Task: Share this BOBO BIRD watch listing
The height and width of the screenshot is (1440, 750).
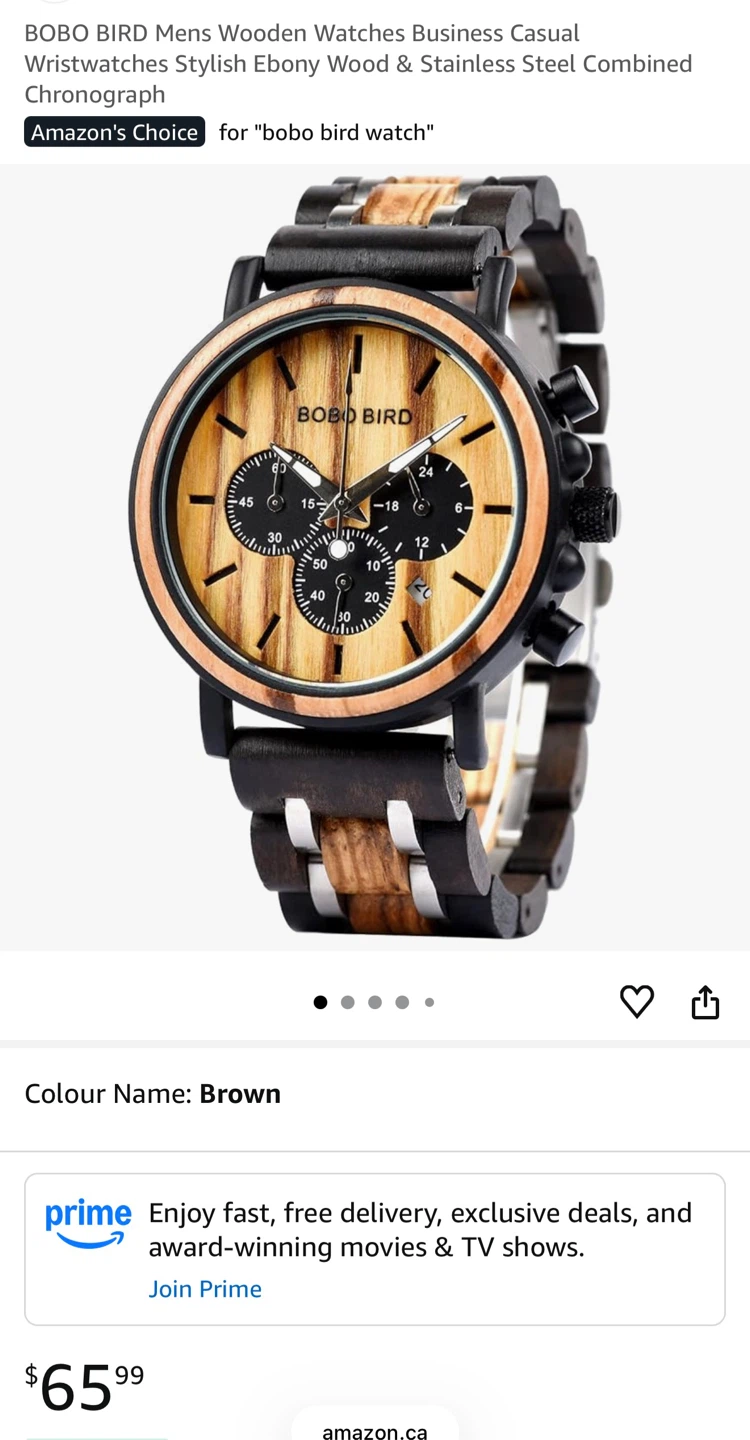Action: [x=705, y=1002]
